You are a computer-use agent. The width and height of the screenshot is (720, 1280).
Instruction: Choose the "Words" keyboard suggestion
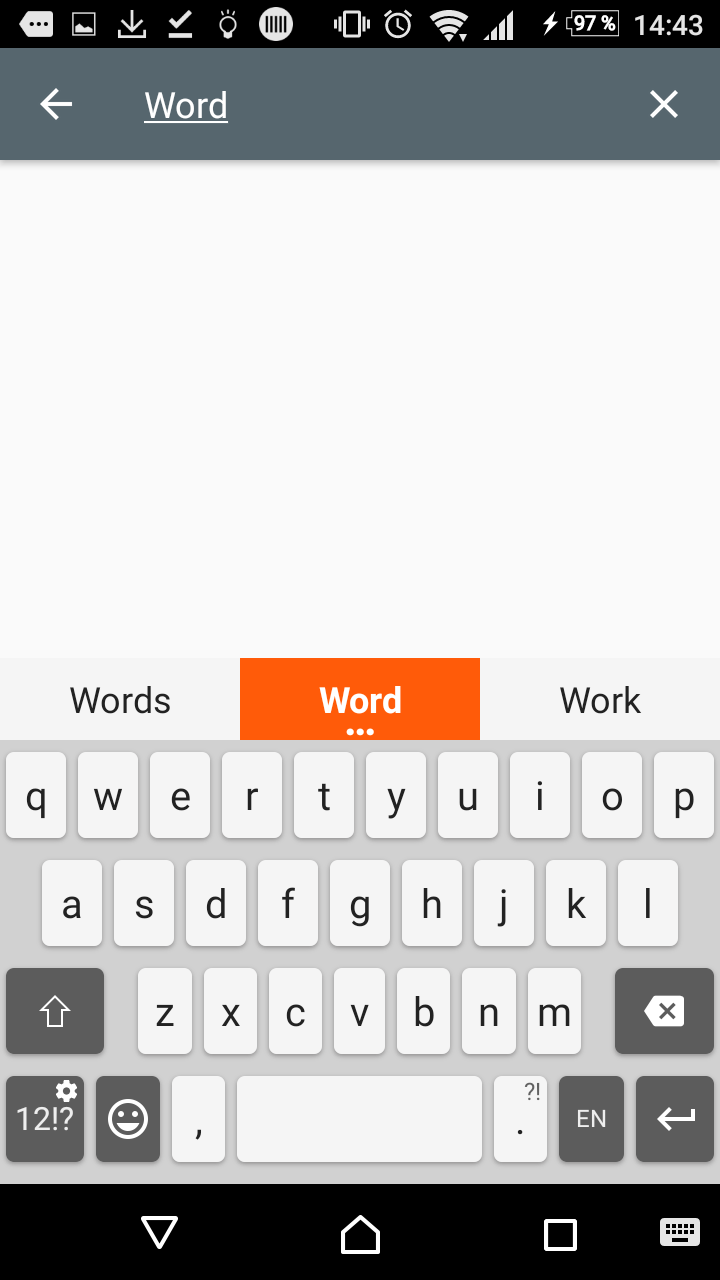(x=120, y=700)
